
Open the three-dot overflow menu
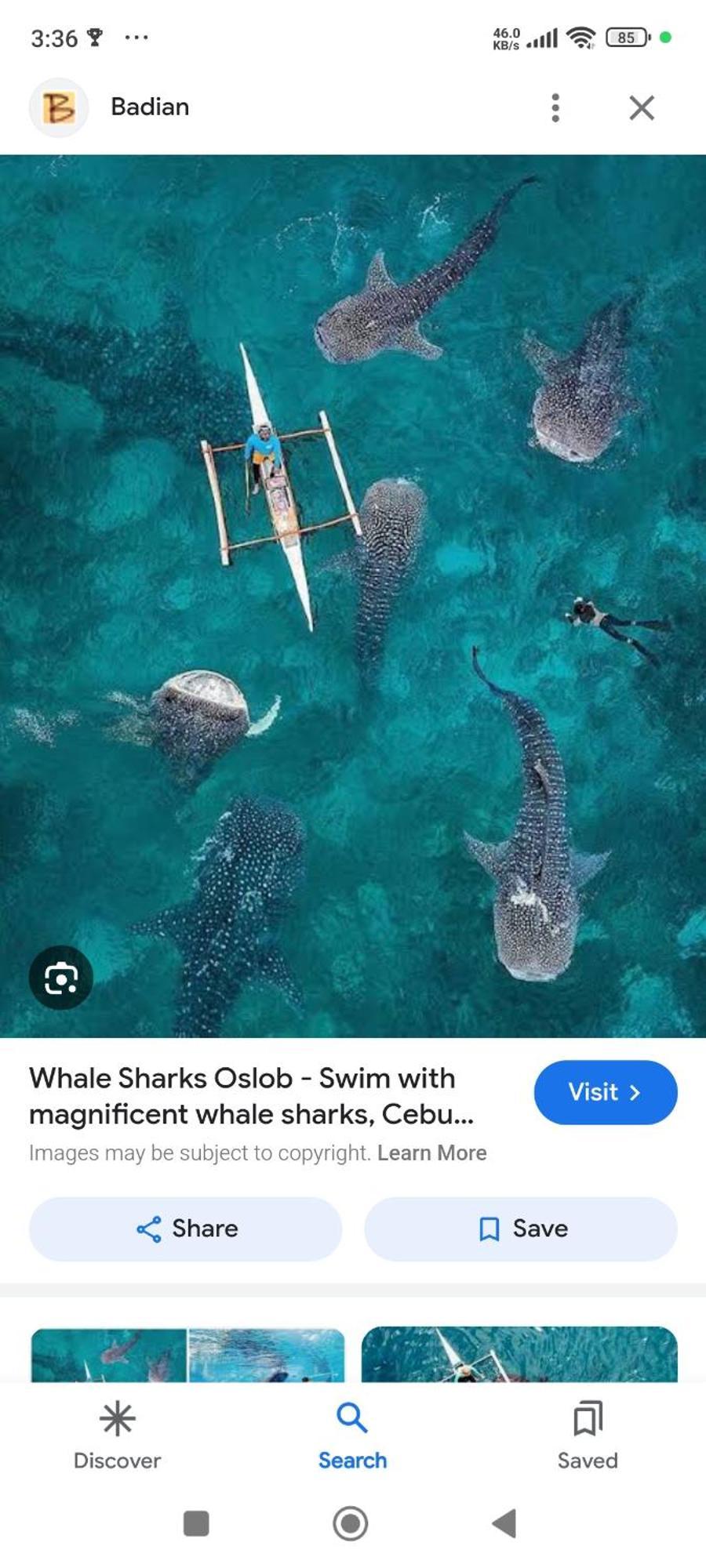pos(555,107)
